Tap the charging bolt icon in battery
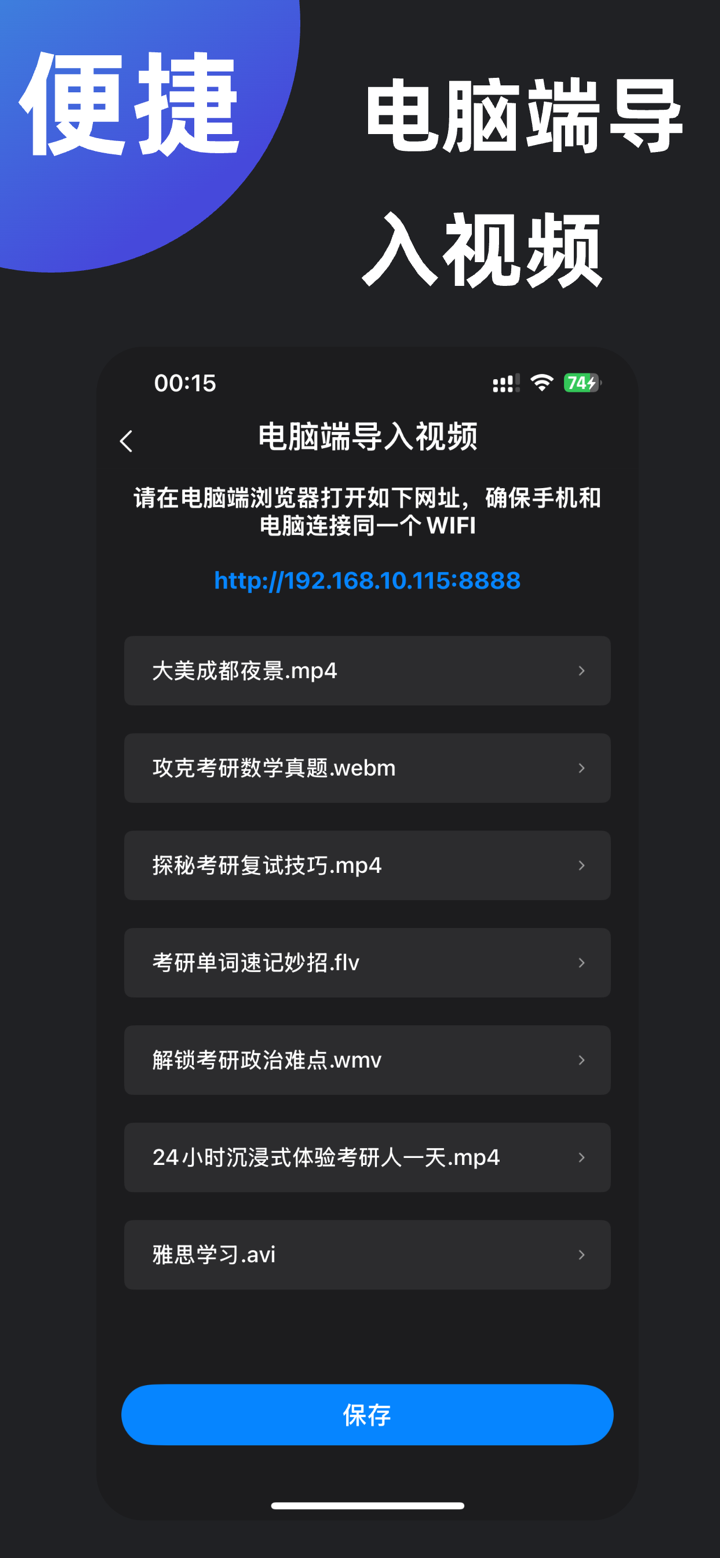The width and height of the screenshot is (720, 1558). point(592,382)
